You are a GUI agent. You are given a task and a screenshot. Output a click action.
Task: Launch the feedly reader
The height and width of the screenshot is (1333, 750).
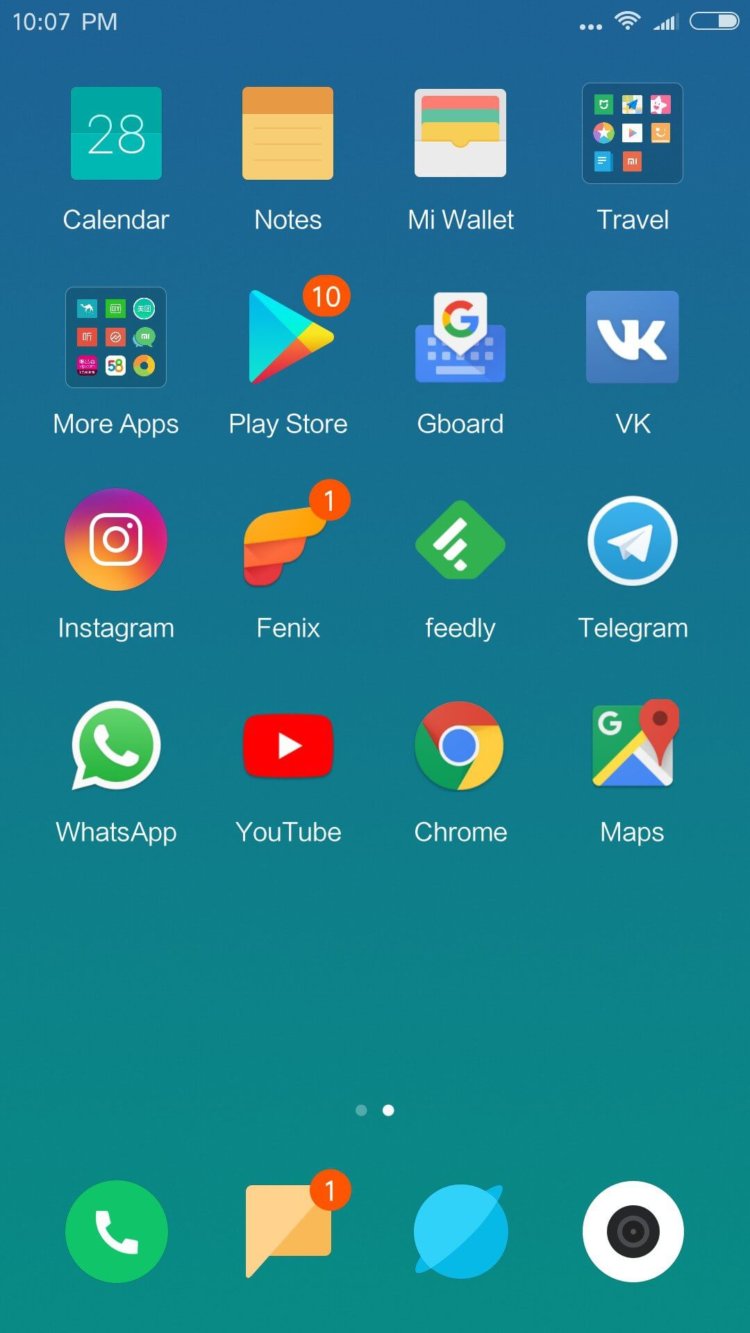(460, 540)
